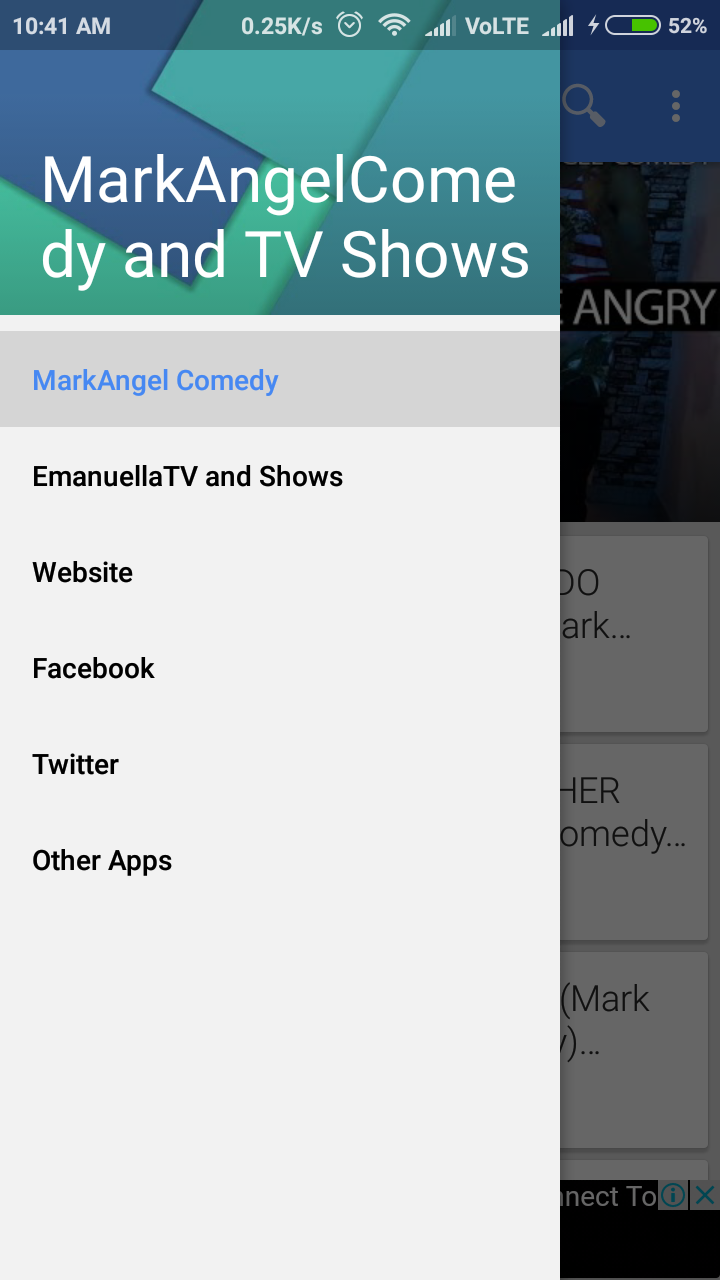This screenshot has width=720, height=1280.
Task: Tap the alarm clock icon in the status bar
Action: pos(348,25)
